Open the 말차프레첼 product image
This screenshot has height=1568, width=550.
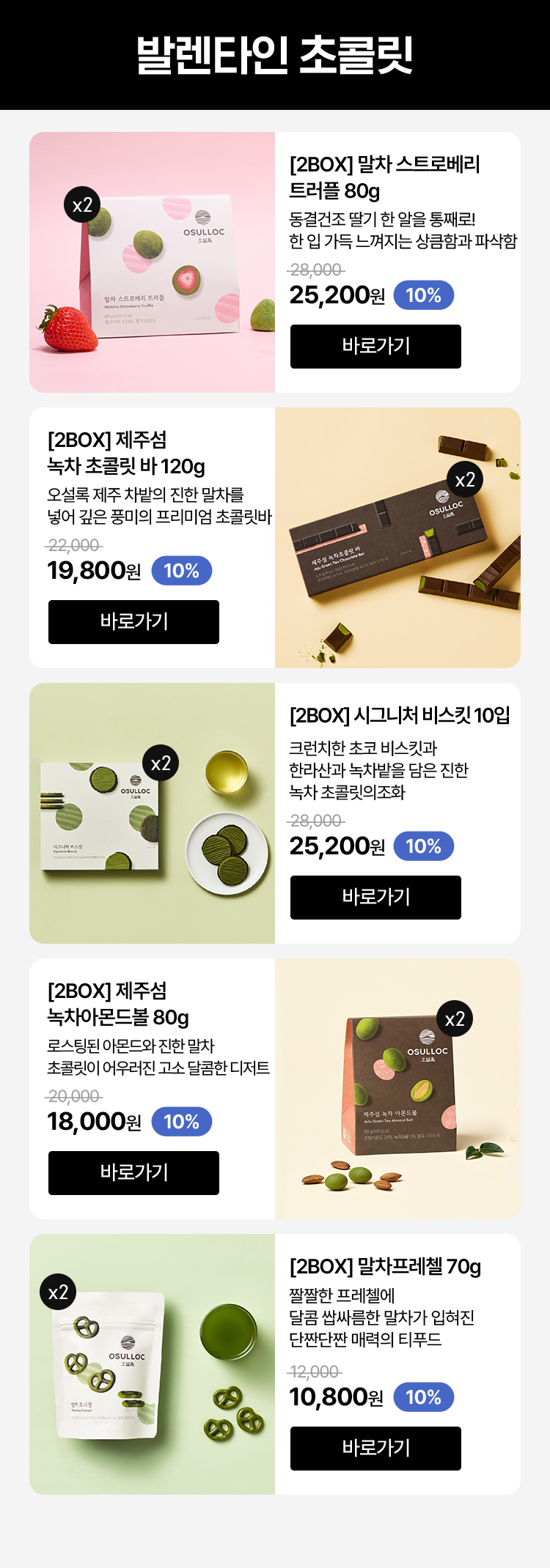pyautogui.click(x=152, y=1364)
